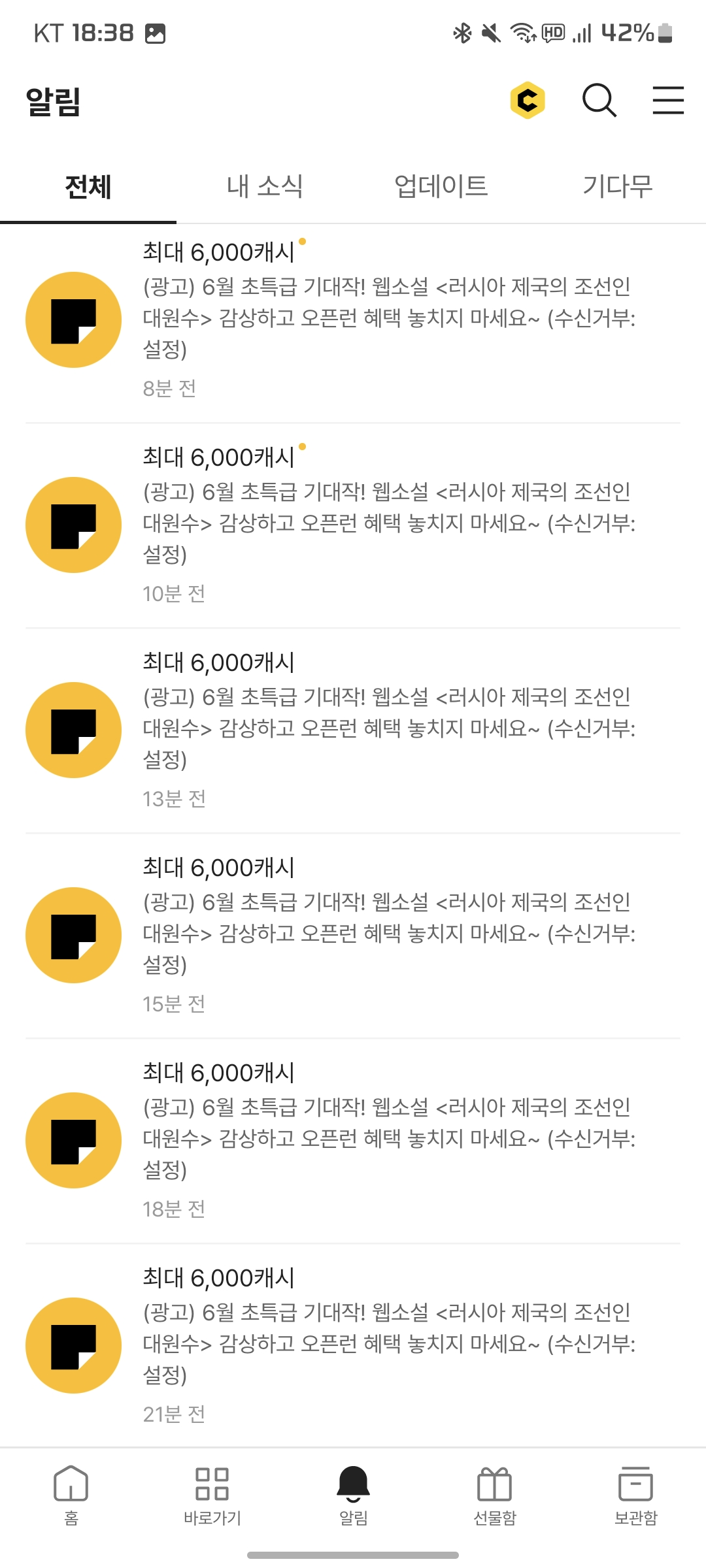This screenshot has height=1568, width=706.
Task: Open the notification from 10분 전
Action: pyautogui.click(x=353, y=525)
